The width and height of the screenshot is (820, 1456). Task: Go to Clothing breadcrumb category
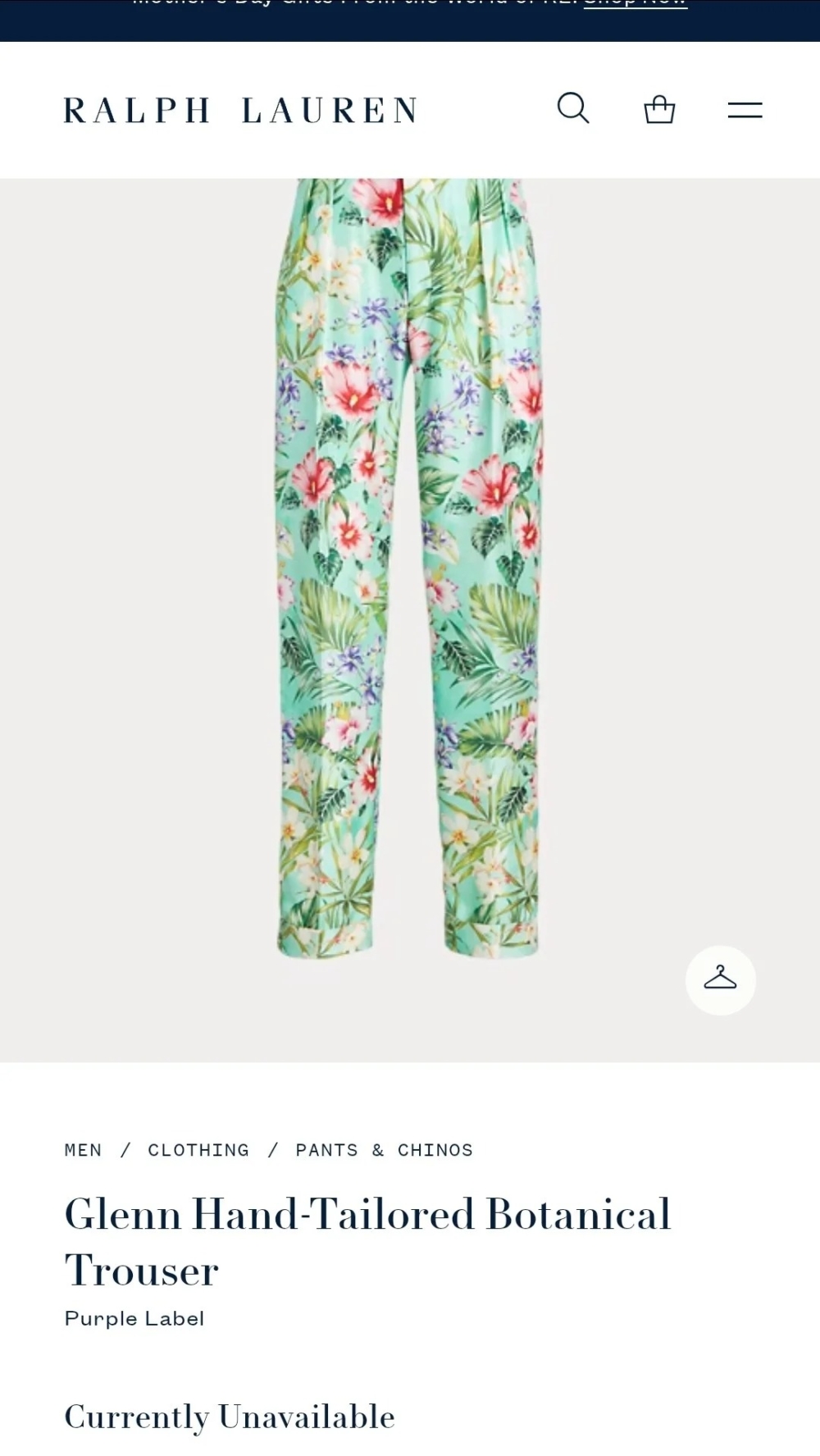click(x=198, y=1150)
